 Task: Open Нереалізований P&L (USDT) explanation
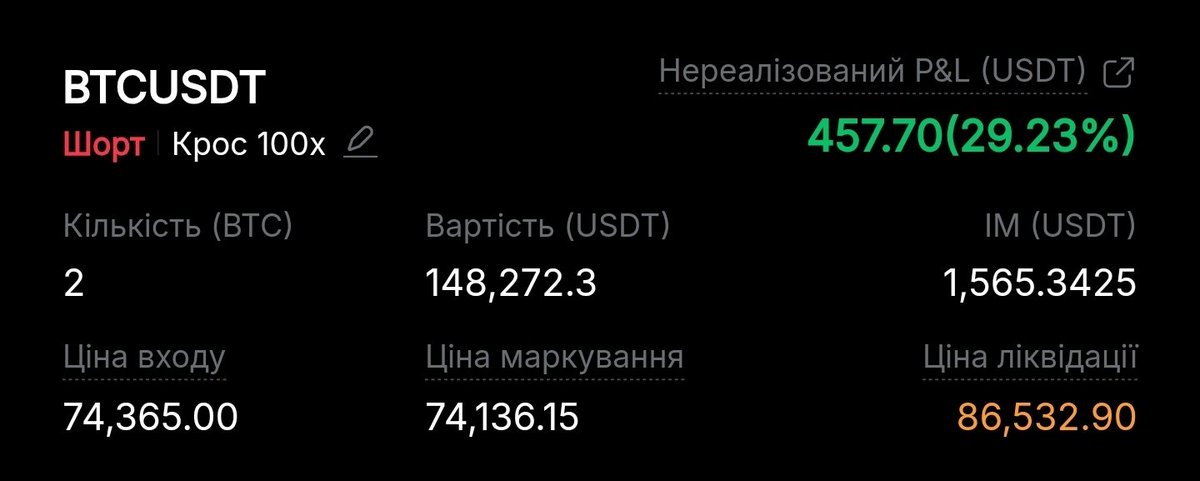(x=872, y=72)
